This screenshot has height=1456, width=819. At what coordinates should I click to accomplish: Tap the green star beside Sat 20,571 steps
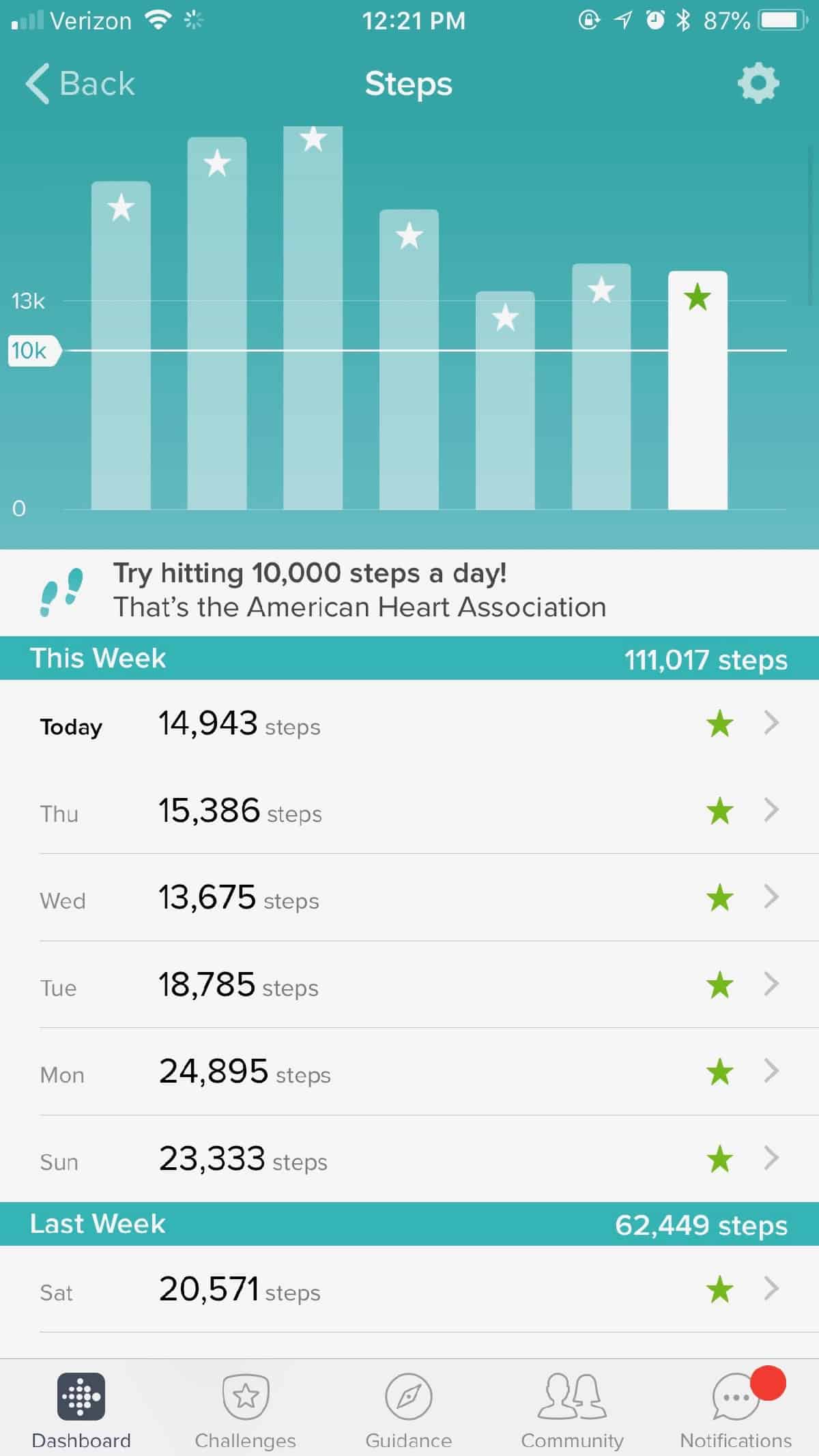(x=720, y=1289)
